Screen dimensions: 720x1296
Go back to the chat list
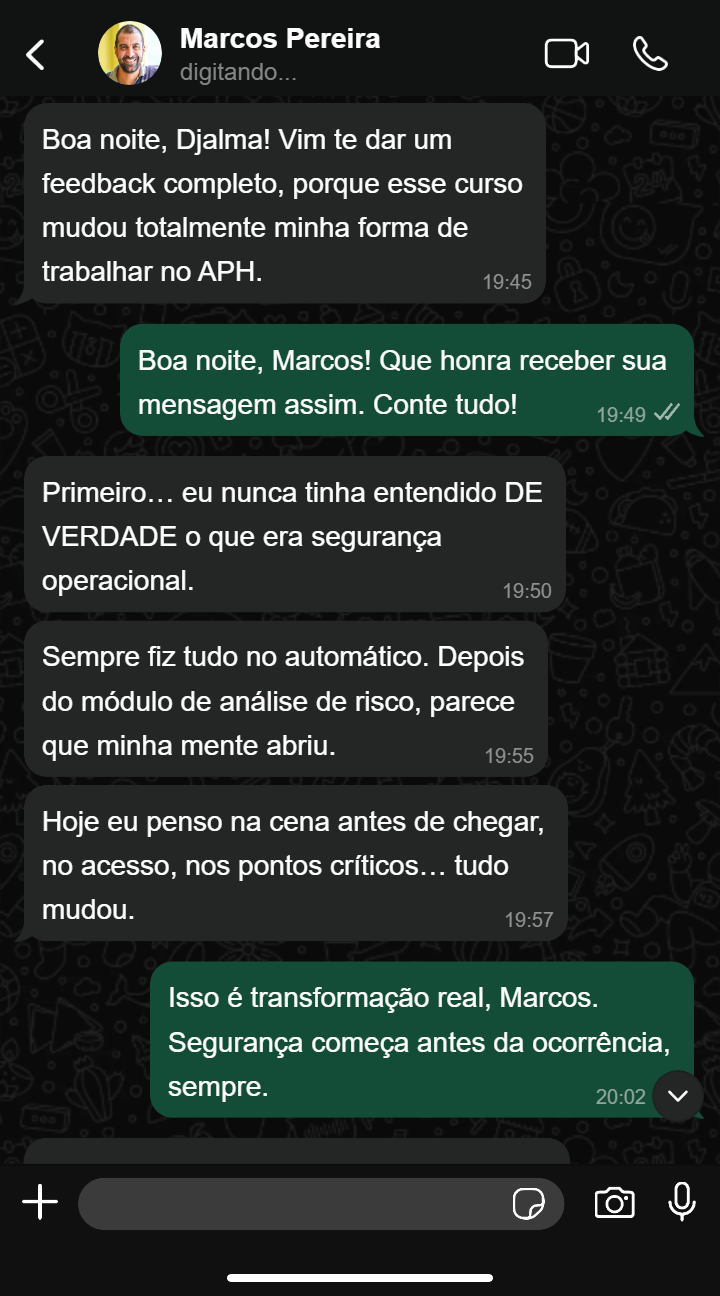(x=36, y=54)
